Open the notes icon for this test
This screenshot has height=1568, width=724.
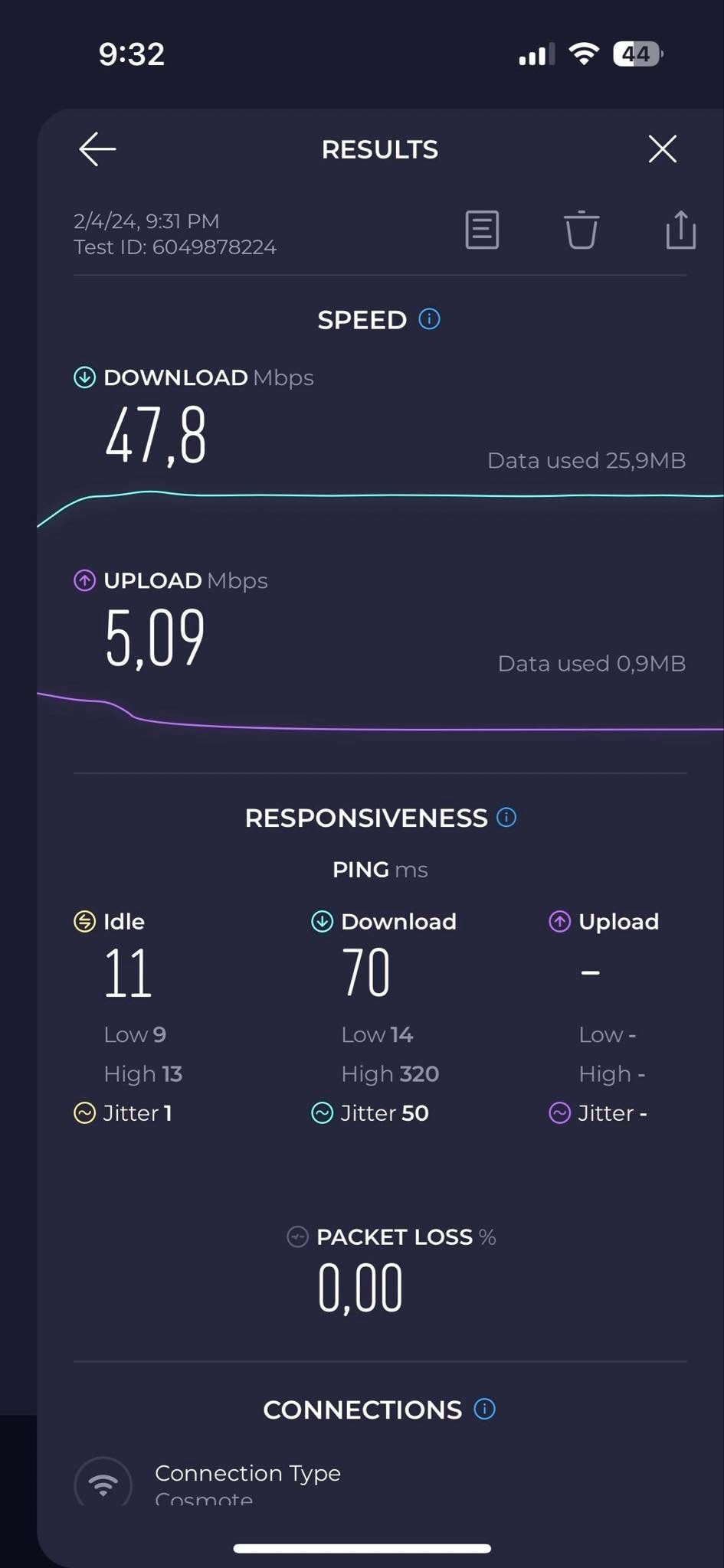482,230
